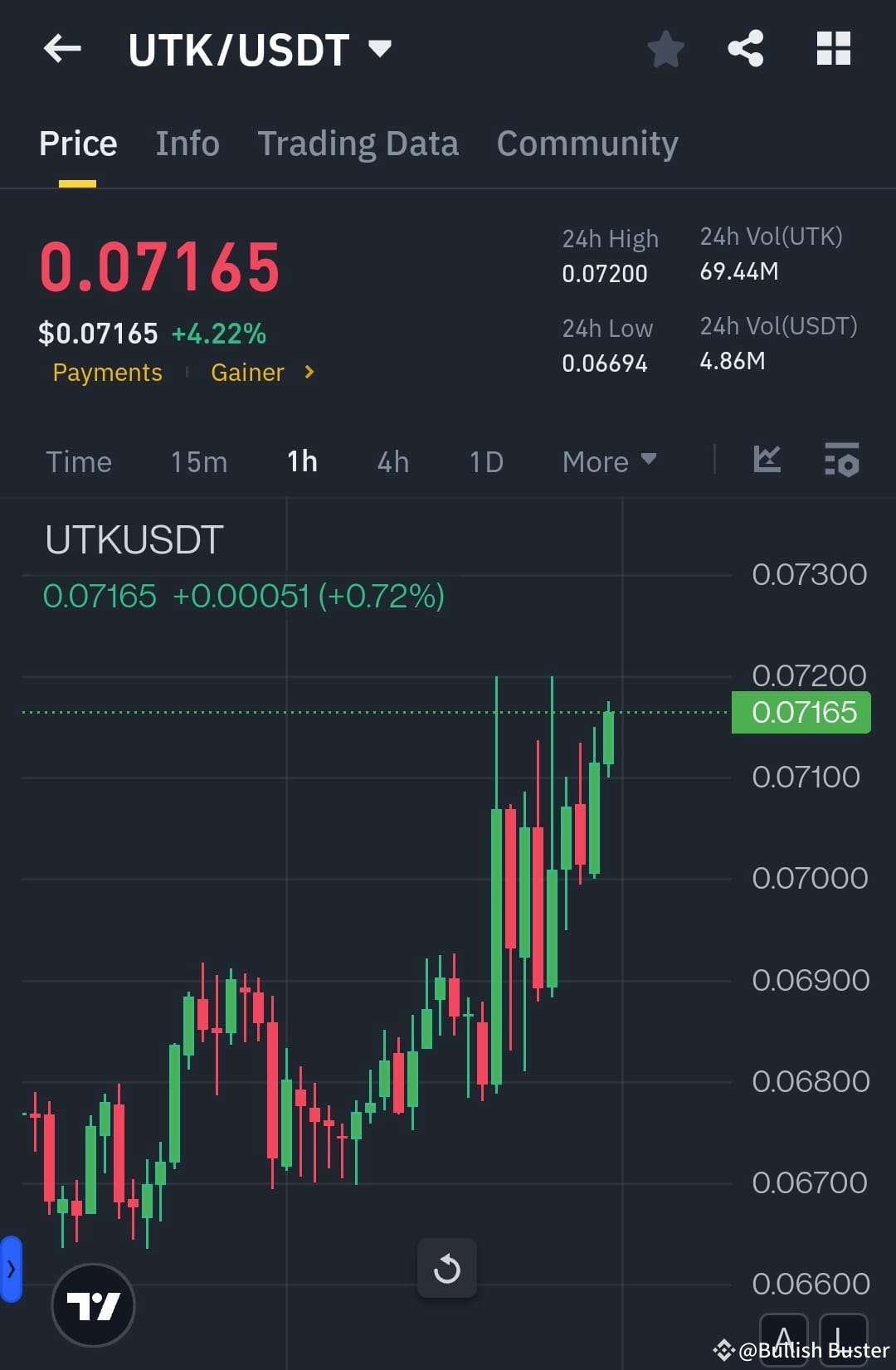Click the Payments label
Viewport: 896px width, 1370px height.
[x=107, y=373]
